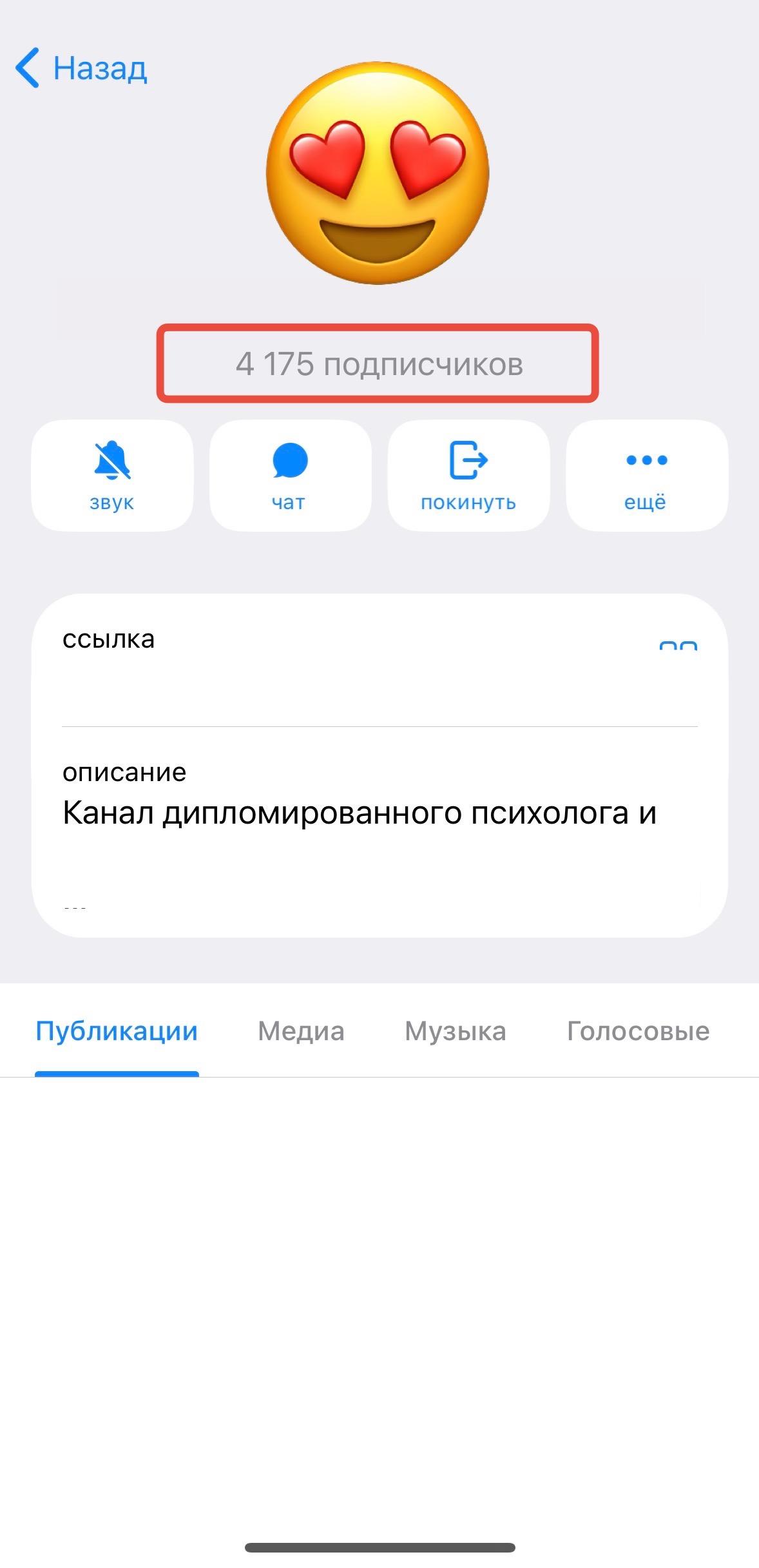Select the Публикации tab

click(x=116, y=1031)
